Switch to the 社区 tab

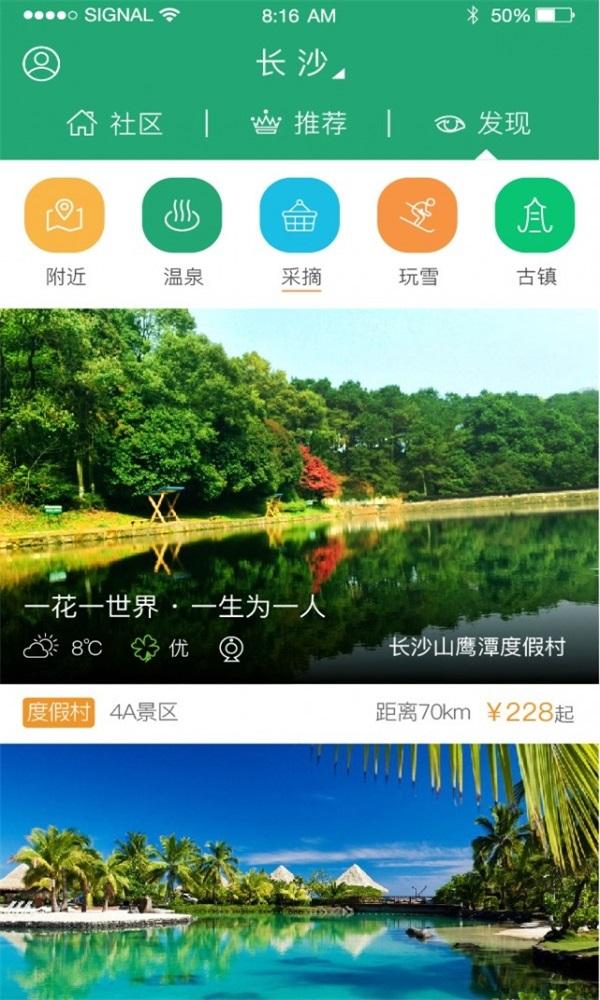[x=115, y=123]
